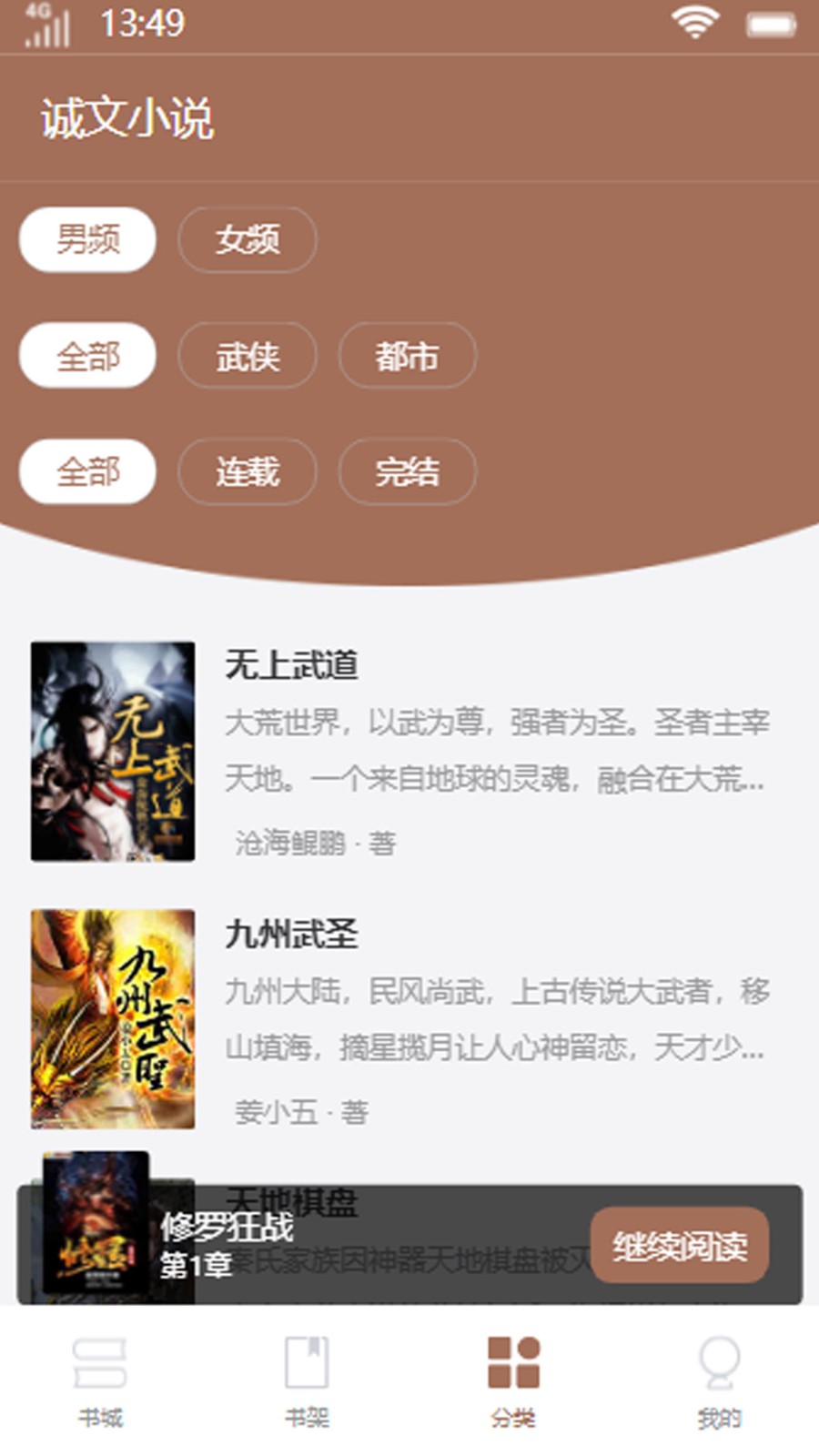The image size is (819, 1456).
Task: Tap the 无上武道 cover thumbnail
Action: pyautogui.click(x=111, y=751)
